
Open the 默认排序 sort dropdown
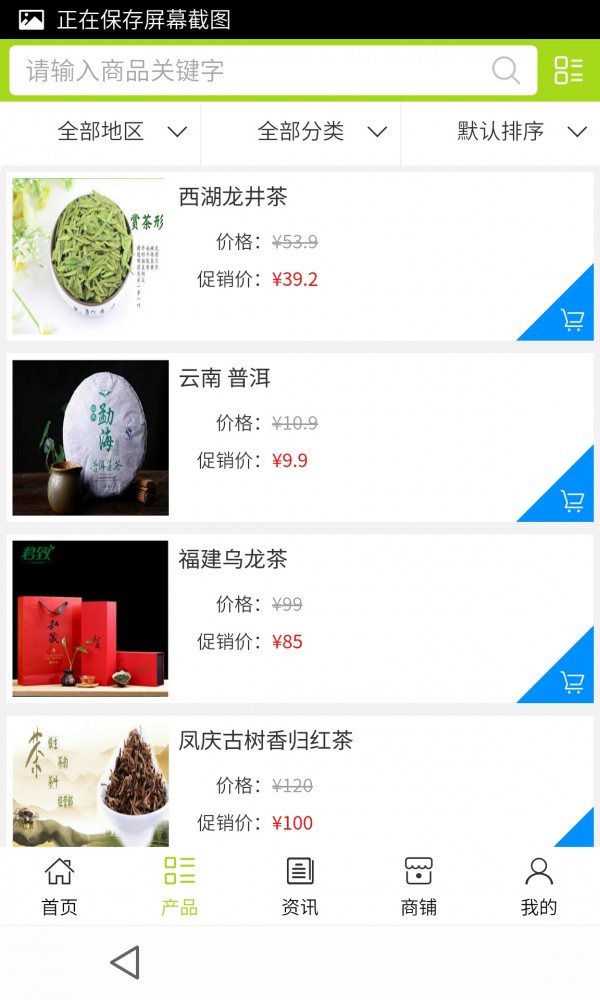(x=521, y=132)
